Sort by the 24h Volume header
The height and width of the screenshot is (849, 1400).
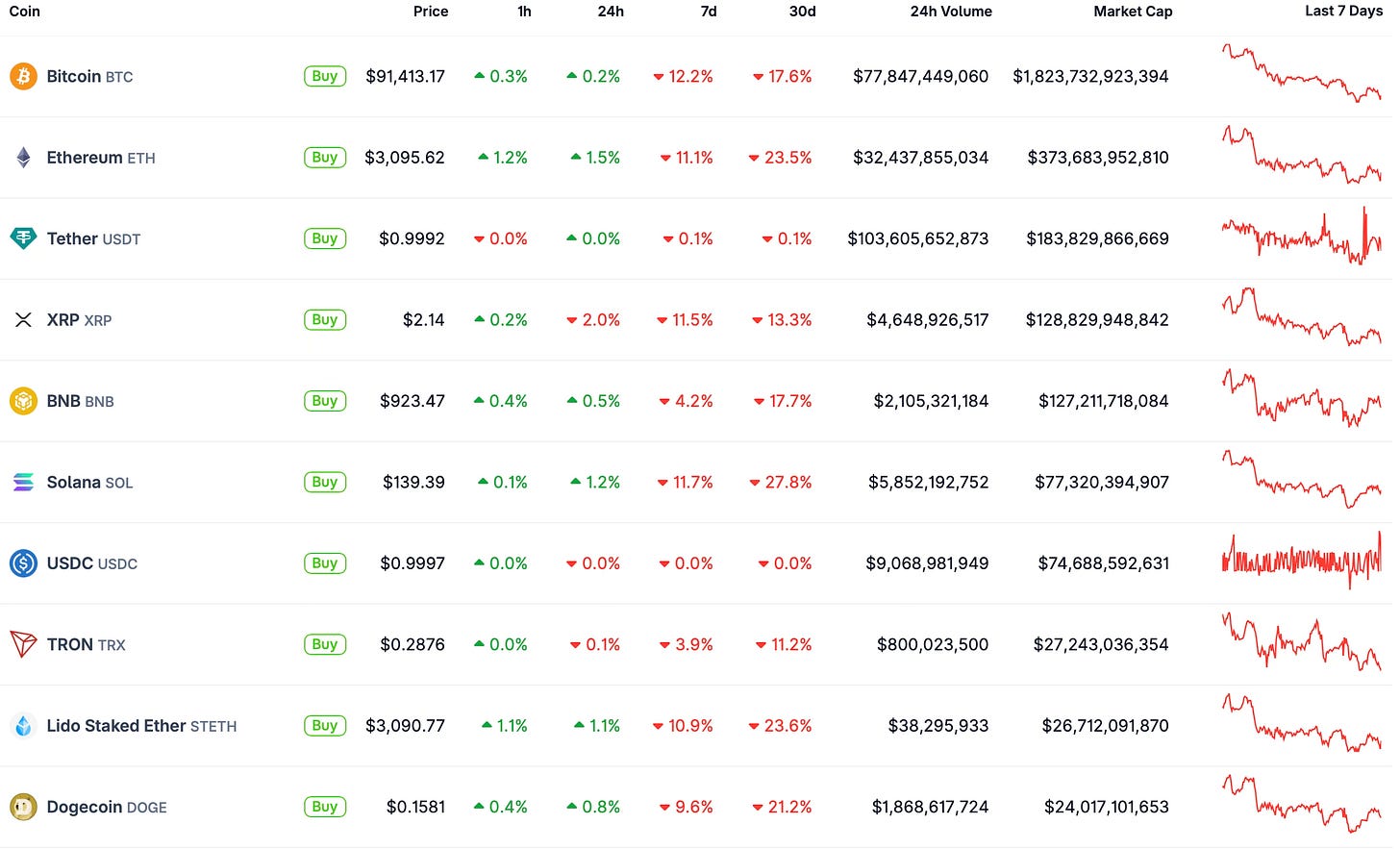tap(951, 12)
